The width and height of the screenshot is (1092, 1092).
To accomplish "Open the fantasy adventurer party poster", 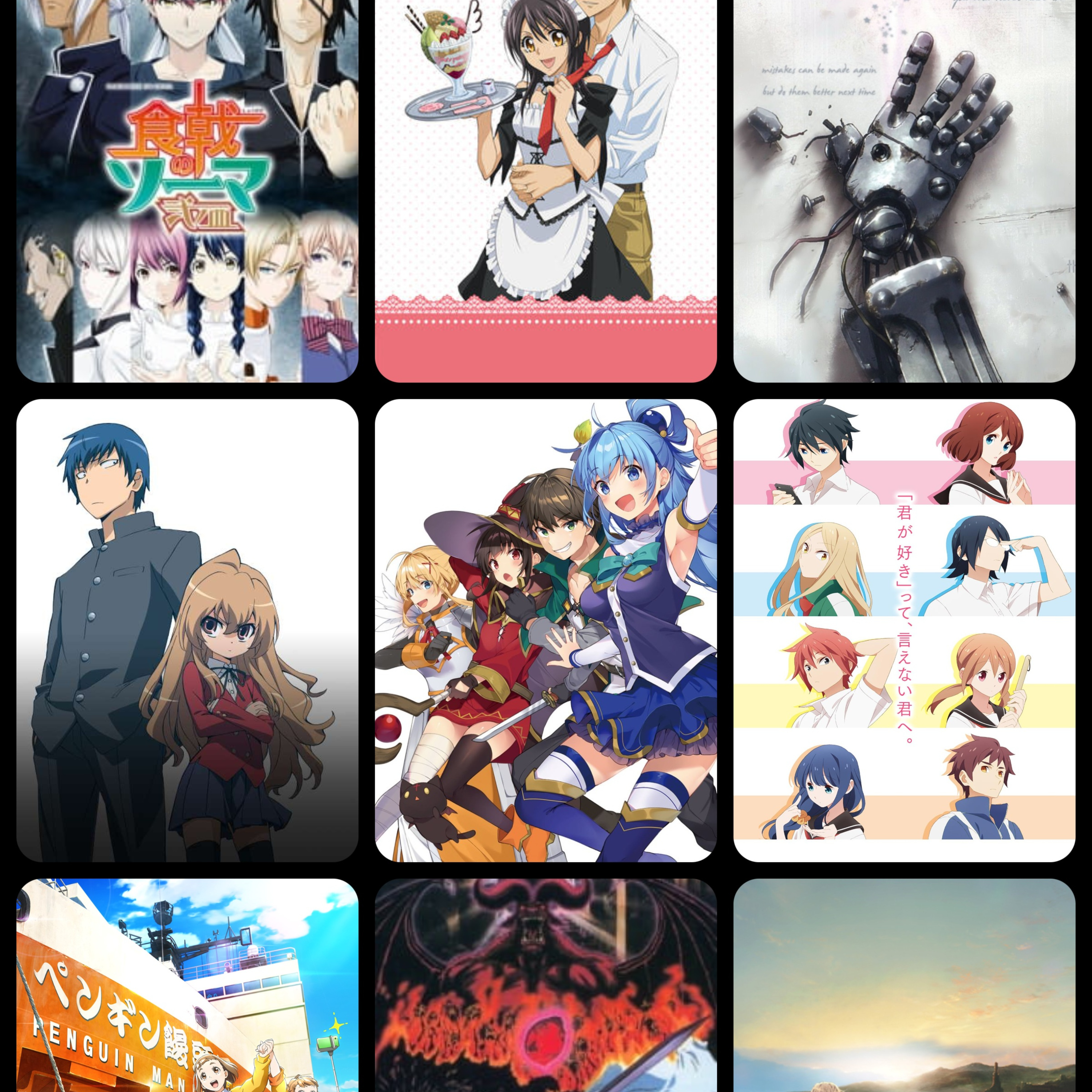I will 545,630.
